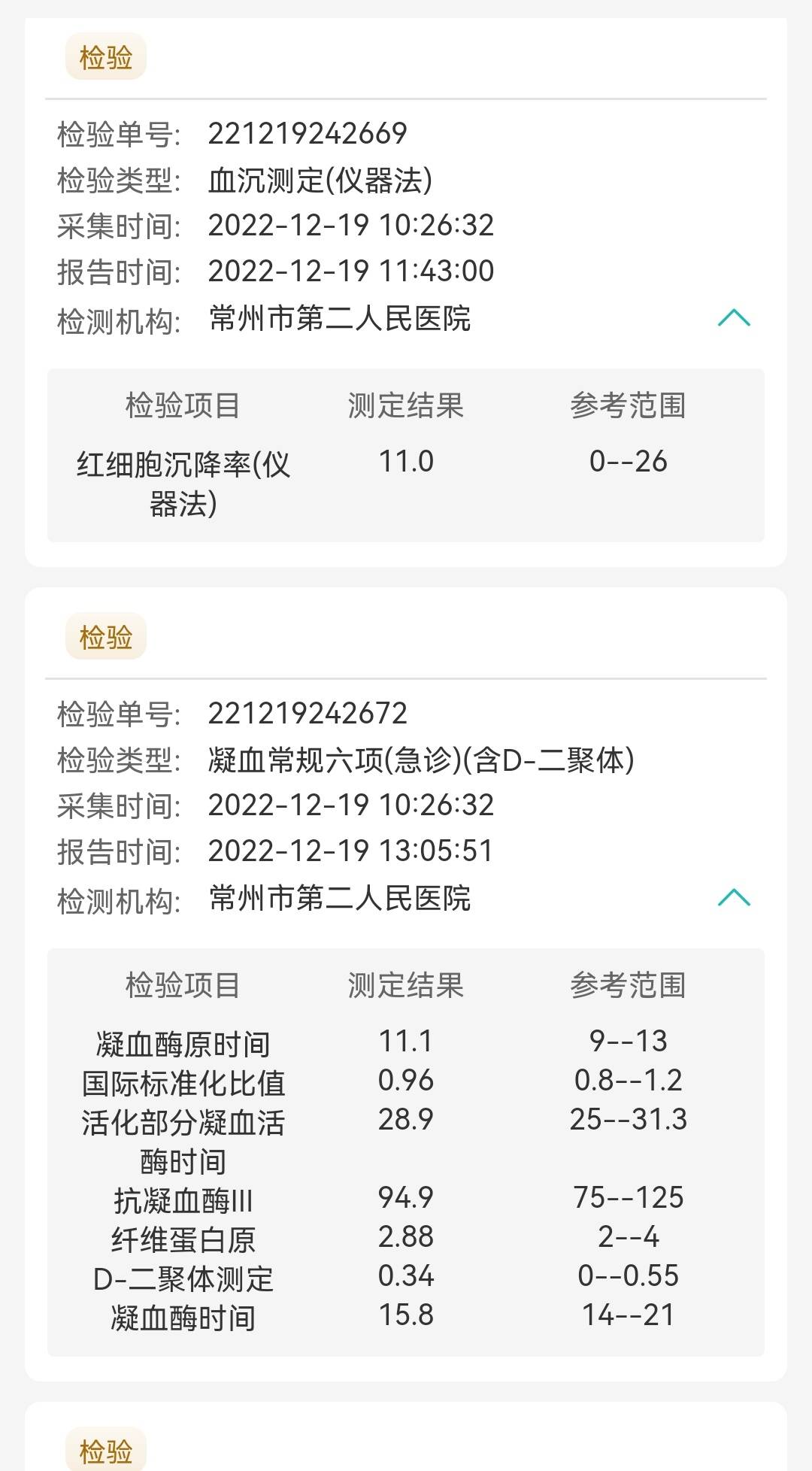This screenshot has height=1471, width=812.
Task: Click the teal chevron icon in second report
Action: pos(733,897)
